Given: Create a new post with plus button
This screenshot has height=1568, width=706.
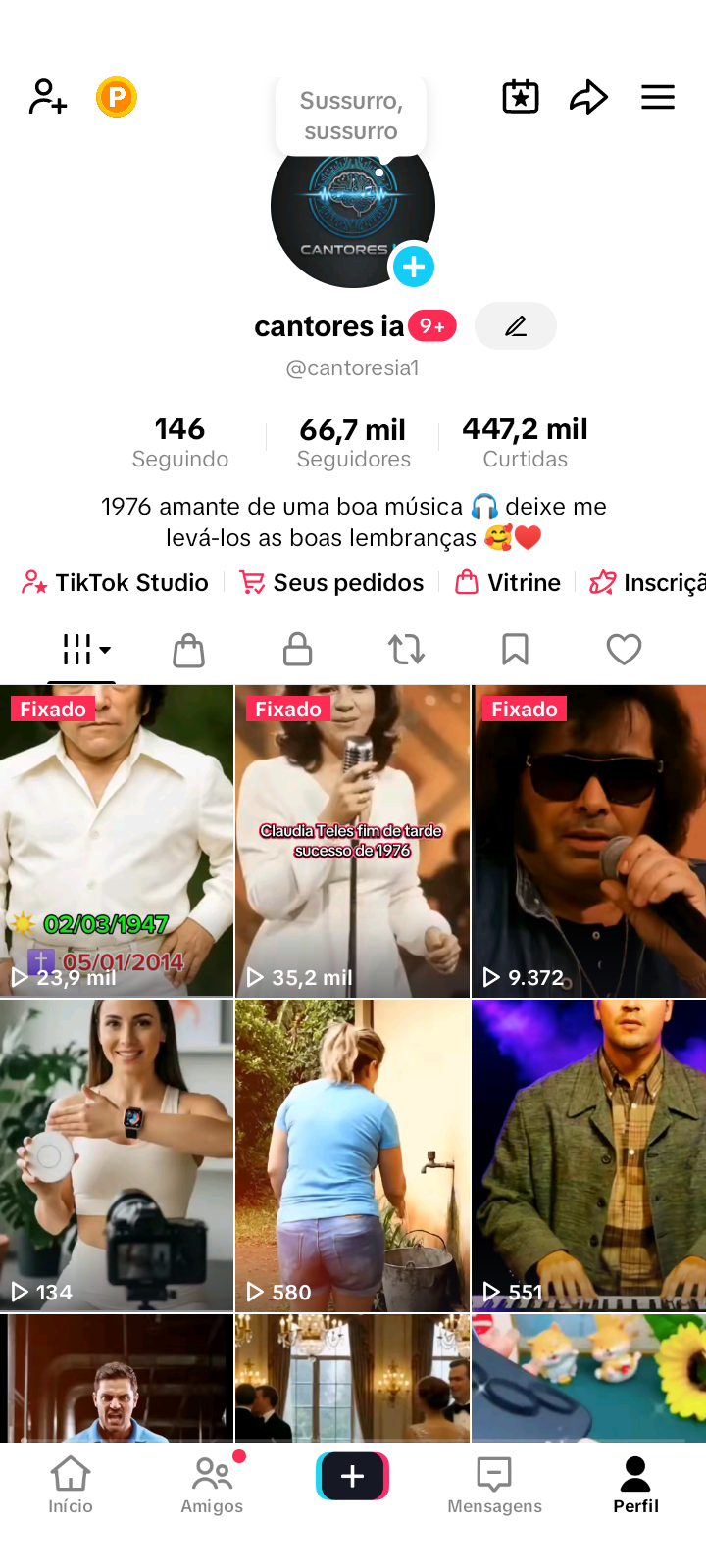Looking at the screenshot, I should pyautogui.click(x=352, y=1477).
